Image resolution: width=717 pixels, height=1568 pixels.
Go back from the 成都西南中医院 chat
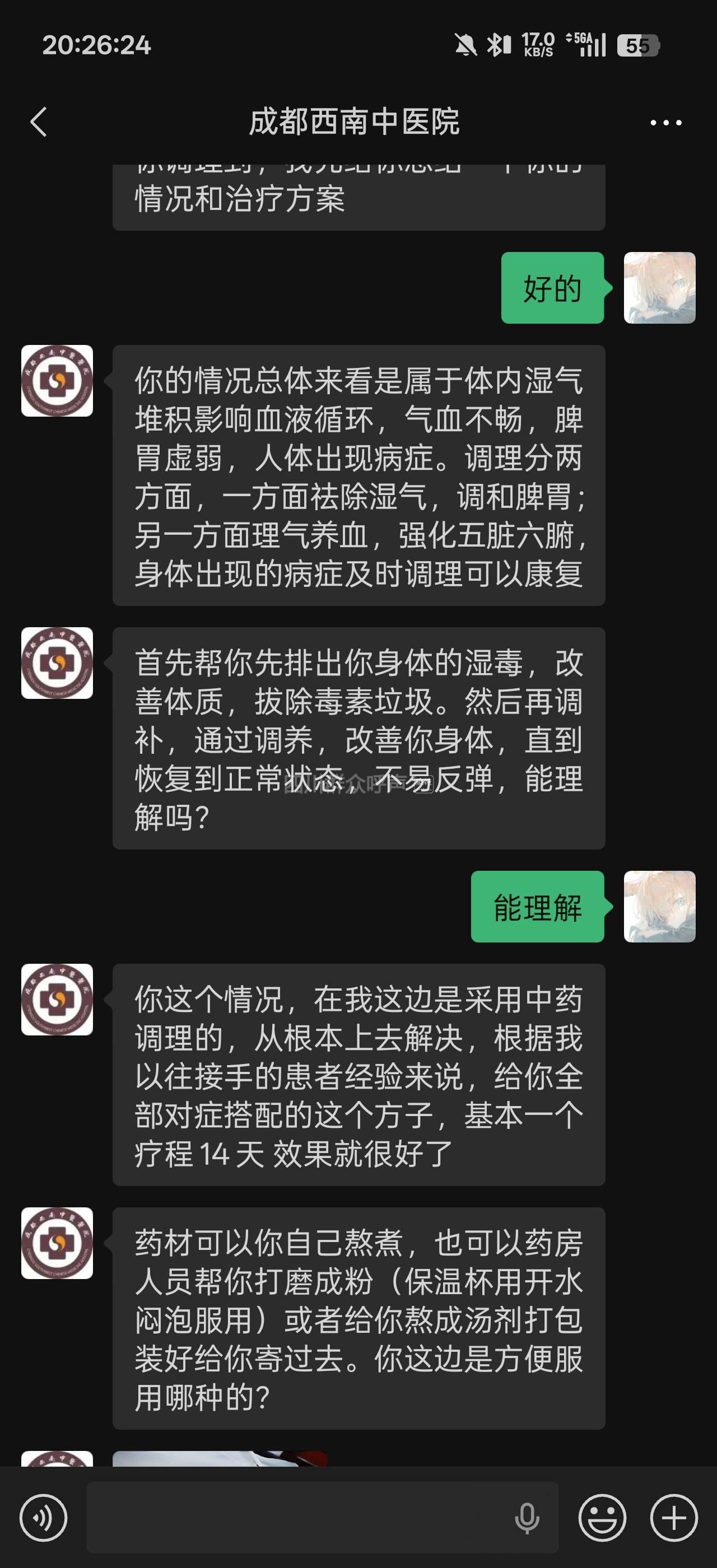click(x=38, y=122)
